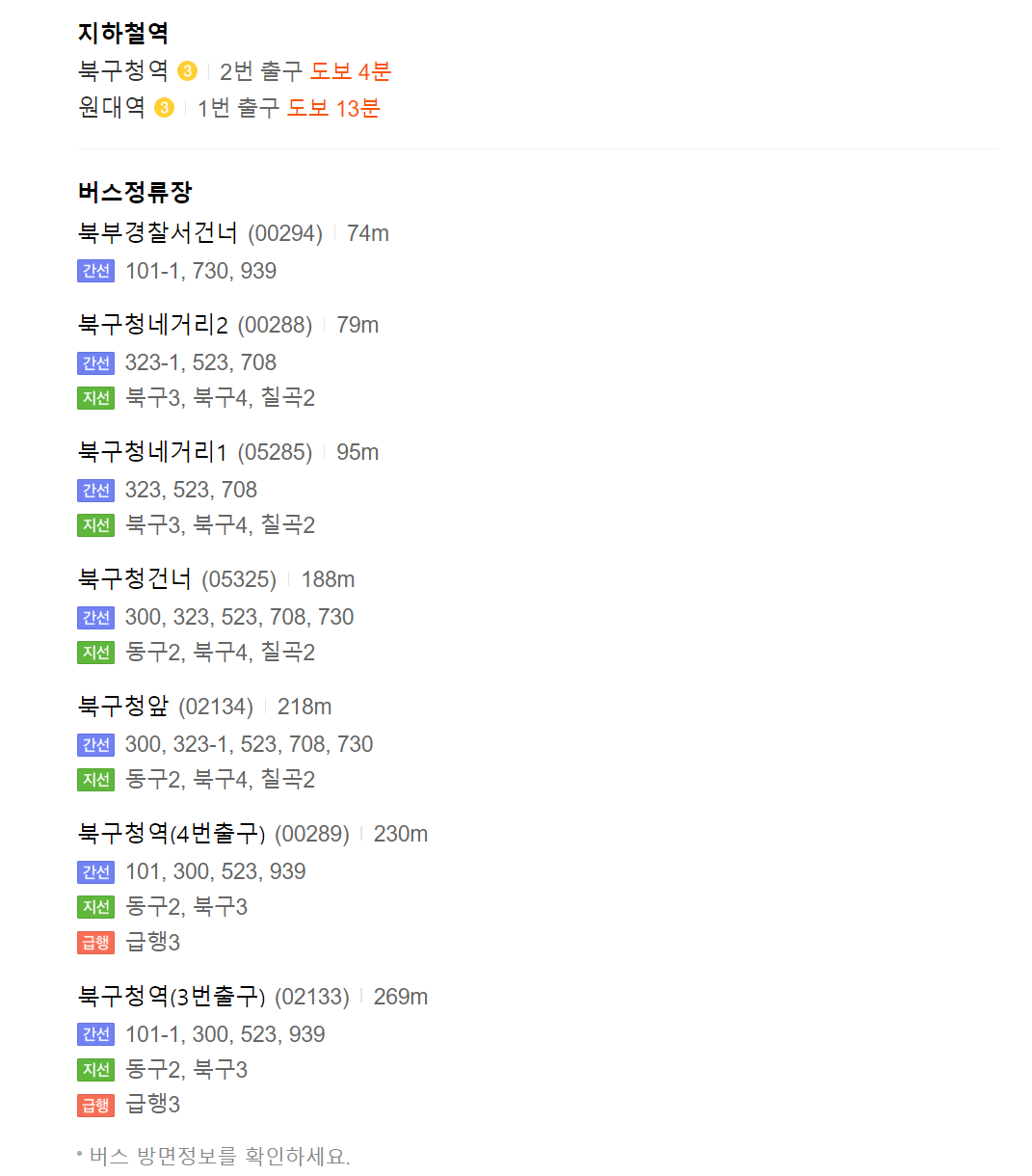Viewport: 1032px width, 1176px height.
Task: Open 원대역 subway station info
Action: click(112, 107)
